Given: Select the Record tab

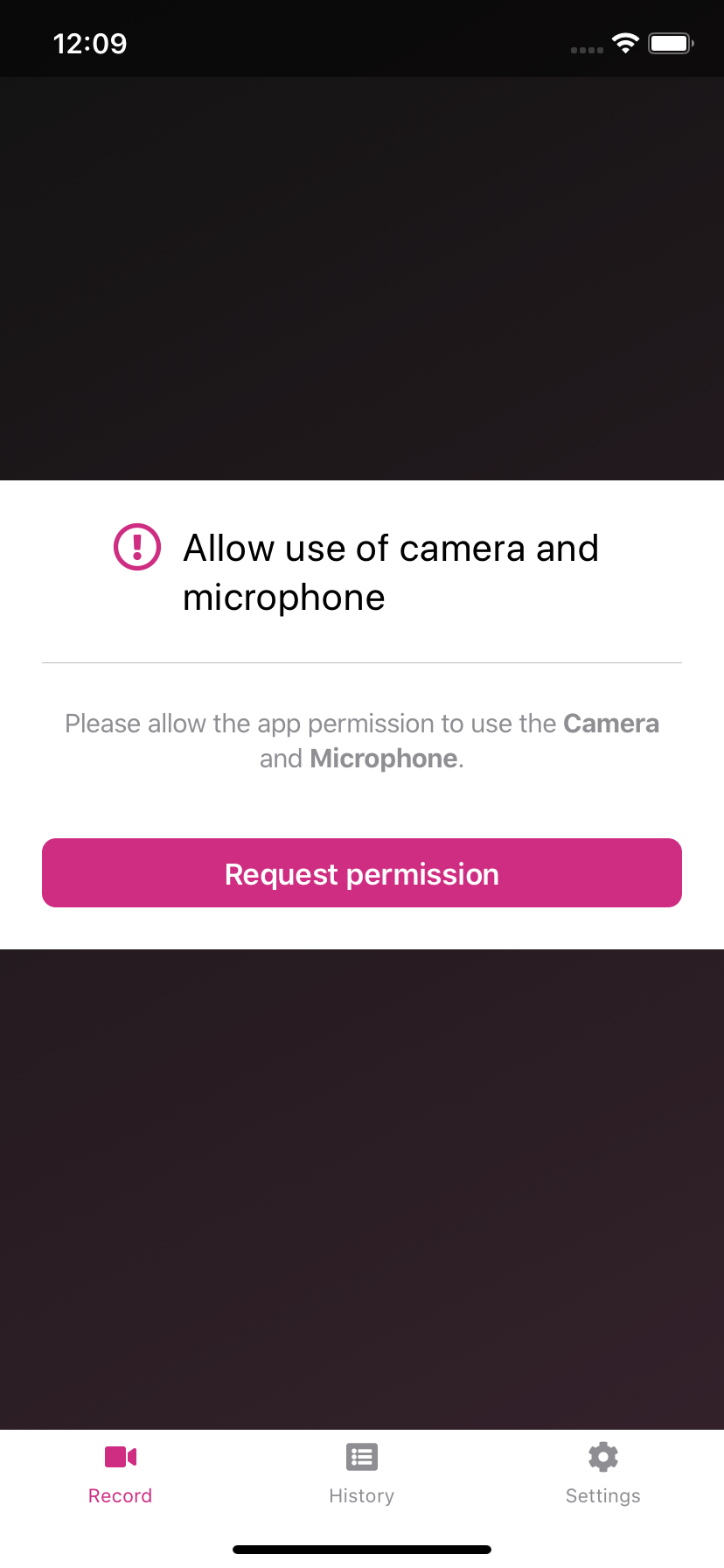Looking at the screenshot, I should click(121, 1474).
